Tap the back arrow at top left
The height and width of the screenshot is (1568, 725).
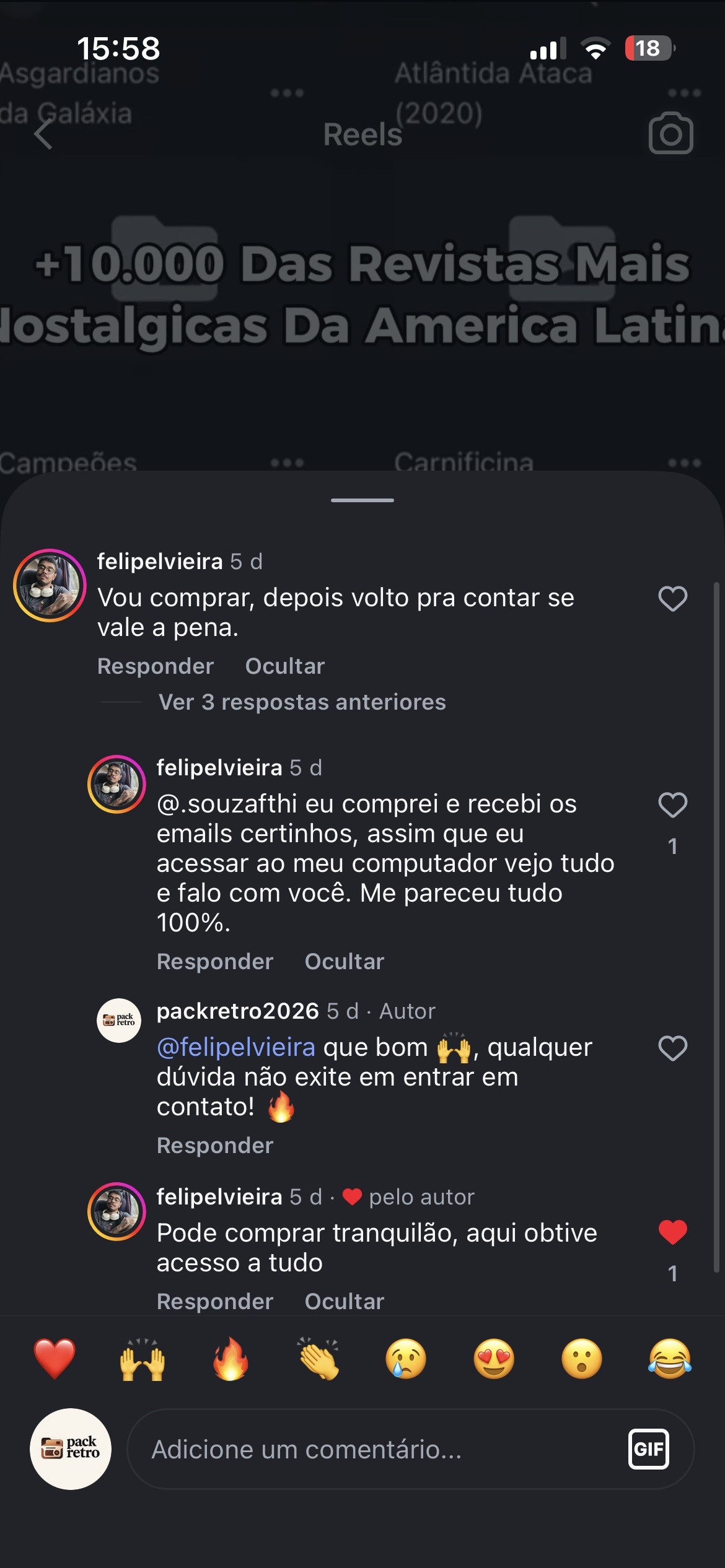click(43, 133)
